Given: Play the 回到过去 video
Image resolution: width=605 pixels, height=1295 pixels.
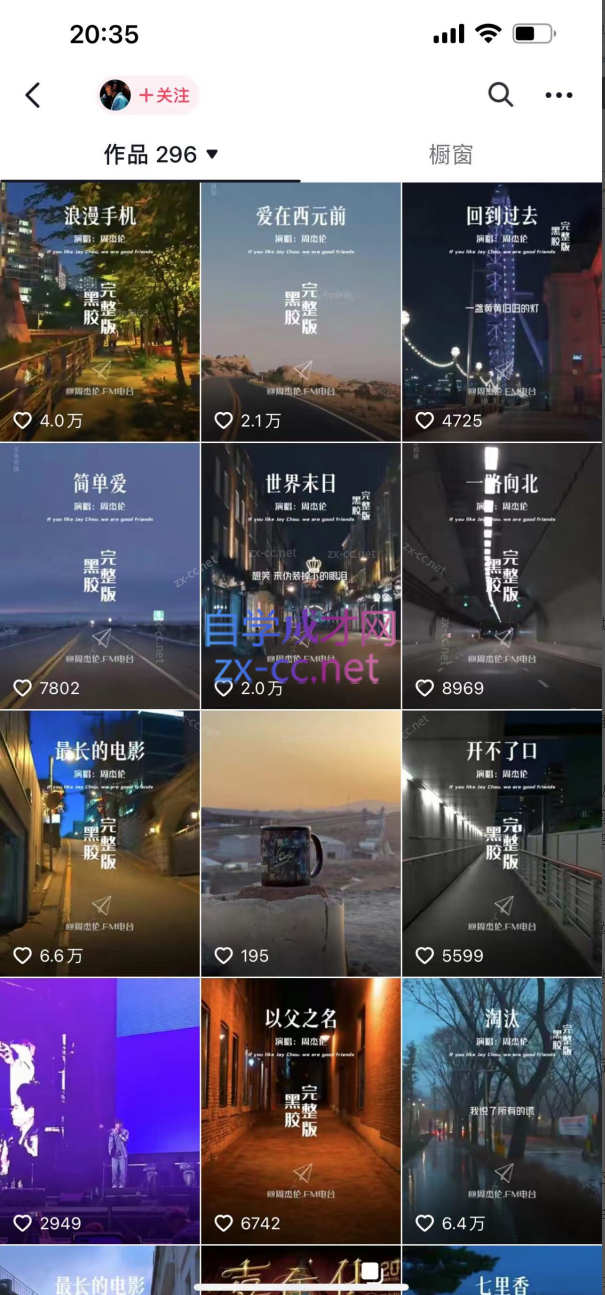Looking at the screenshot, I should [502, 312].
